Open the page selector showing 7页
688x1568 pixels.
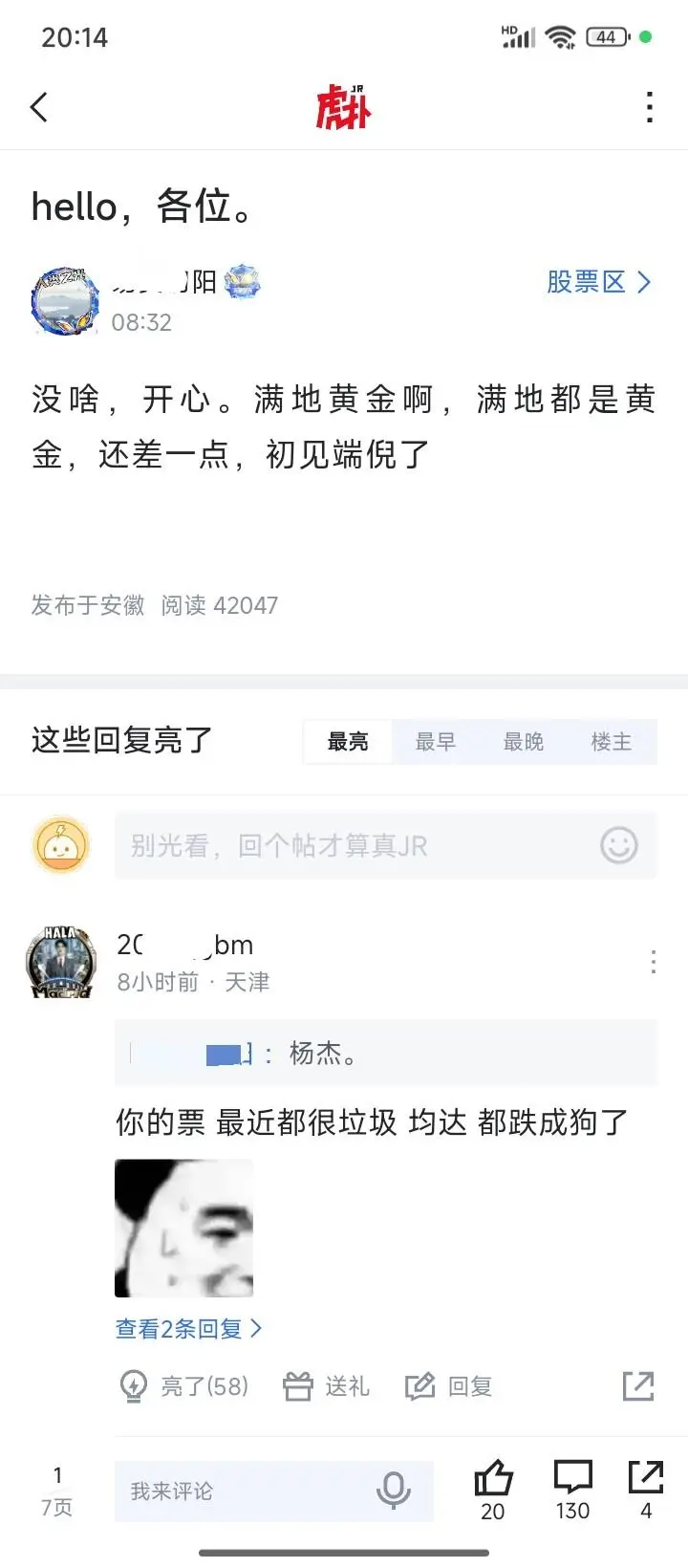(x=57, y=1492)
